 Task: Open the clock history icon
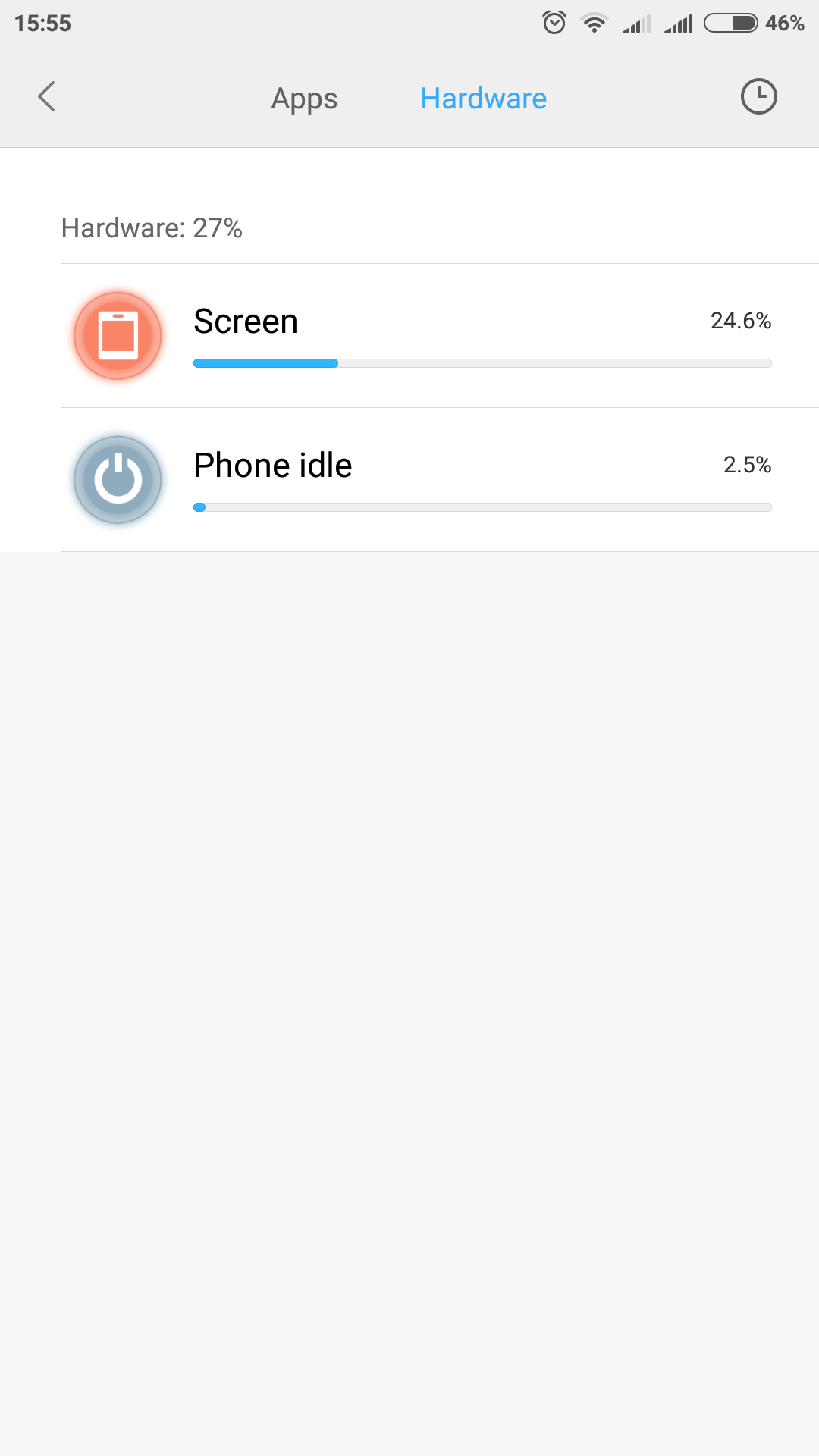(x=758, y=97)
